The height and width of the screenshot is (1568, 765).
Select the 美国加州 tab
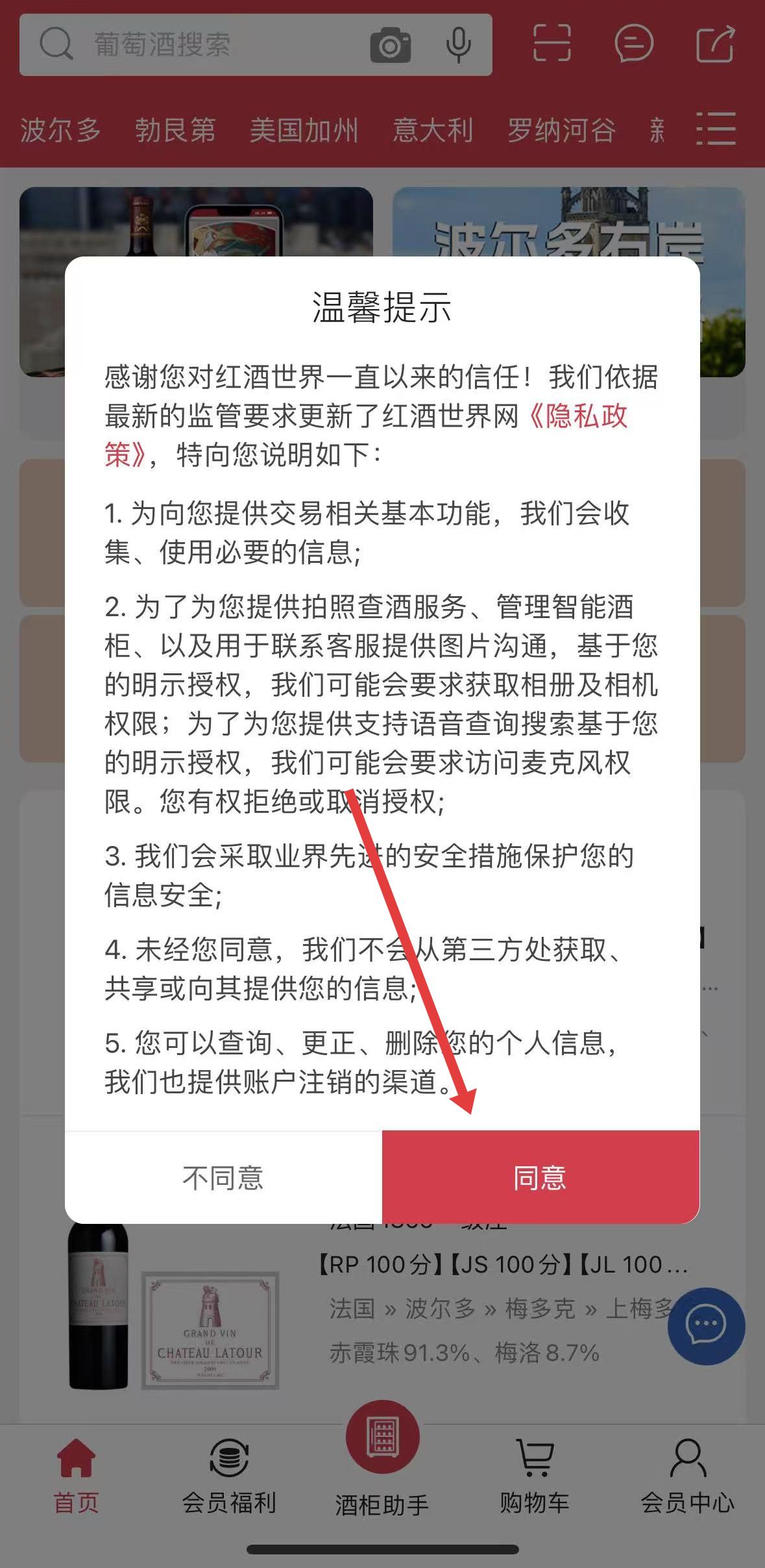304,130
